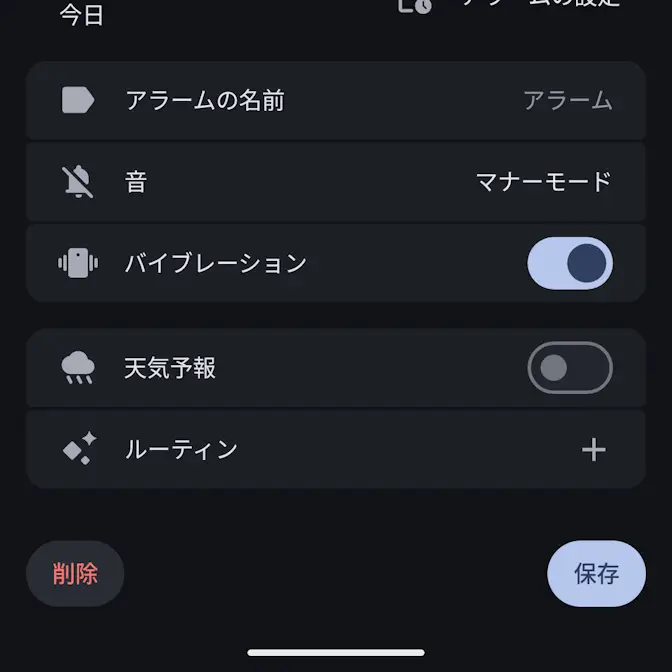Viewport: 672px width, 672px height.
Task: Add a ルーティン with the plus icon
Action: click(594, 450)
